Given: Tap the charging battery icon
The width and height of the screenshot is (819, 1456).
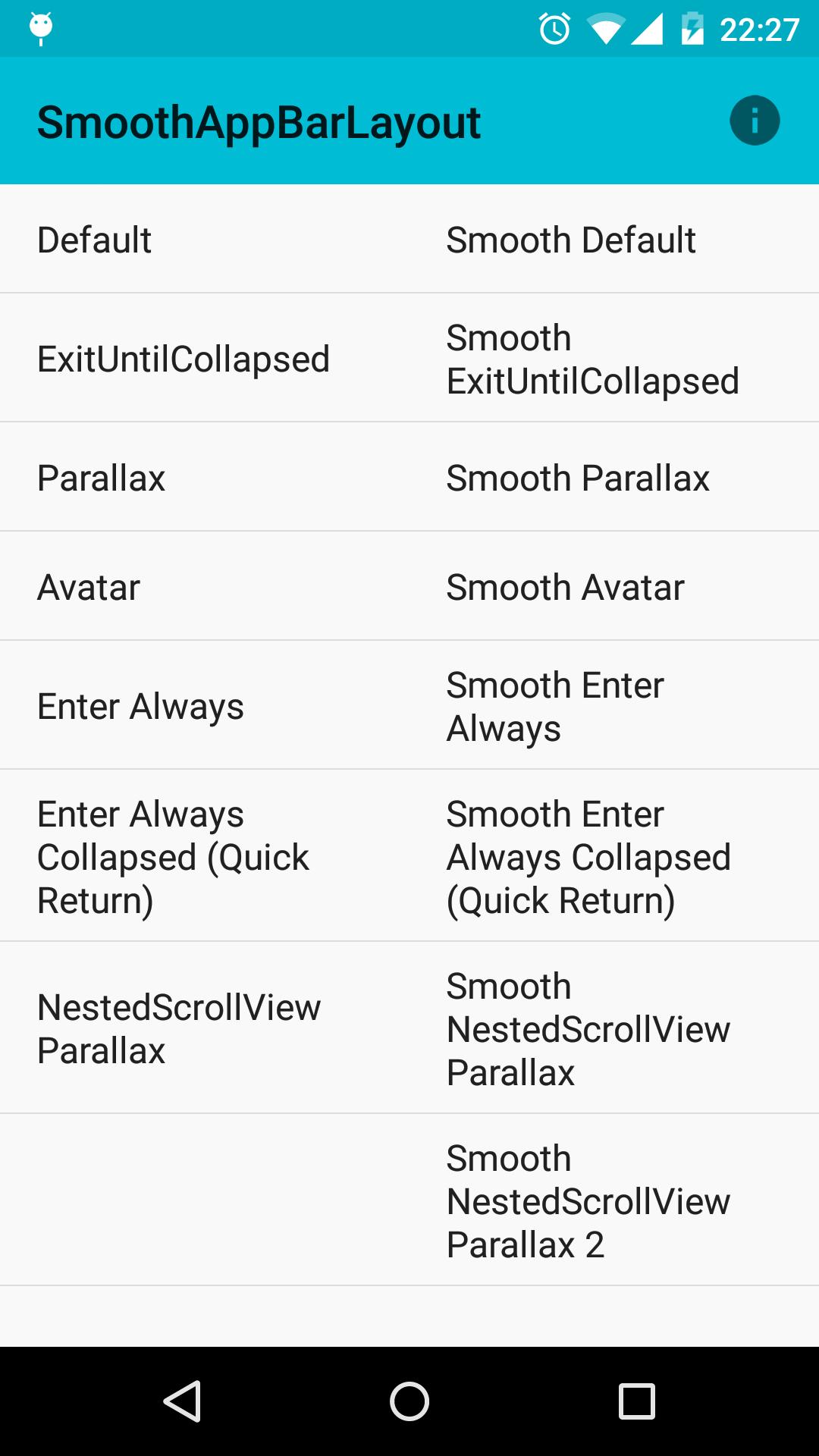Looking at the screenshot, I should click(692, 27).
